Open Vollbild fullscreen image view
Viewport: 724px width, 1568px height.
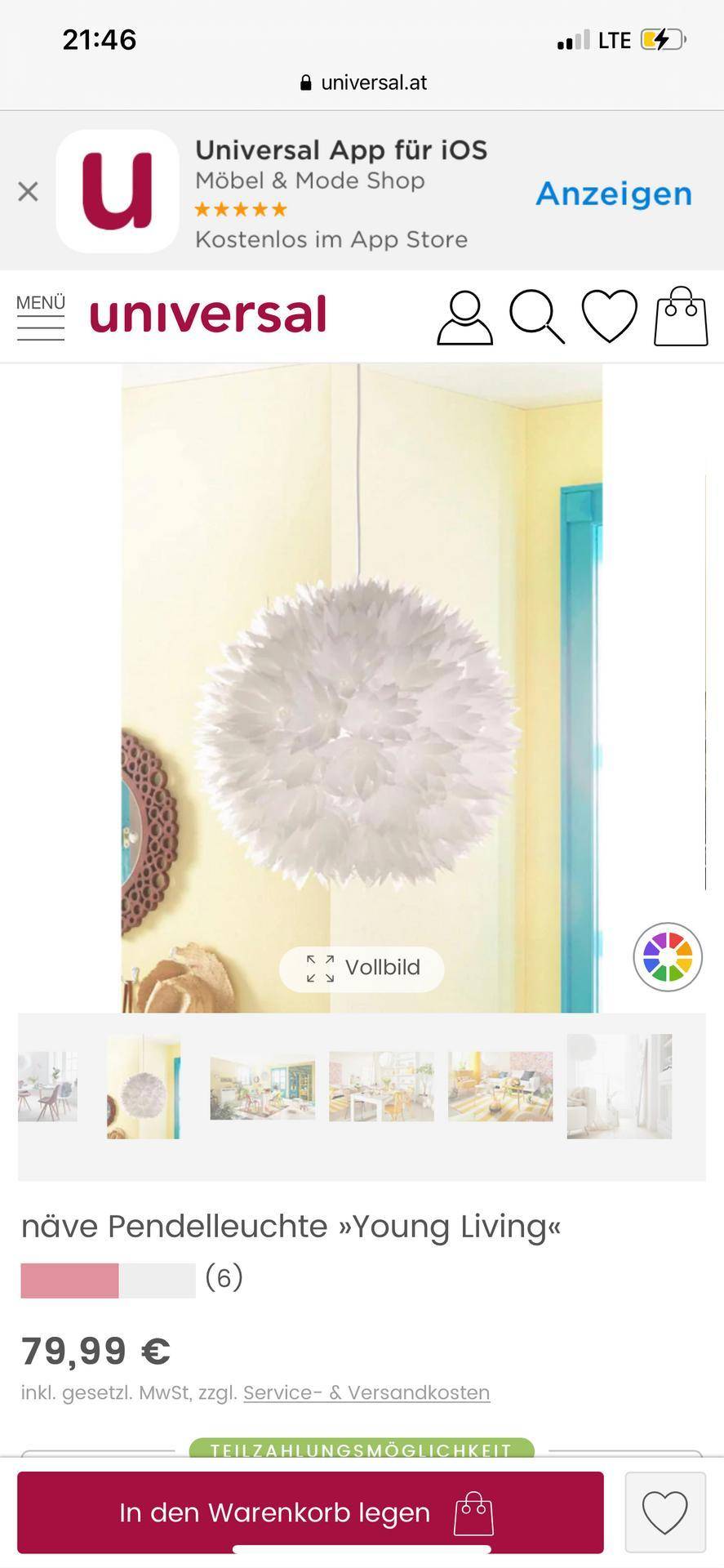pyautogui.click(x=362, y=968)
